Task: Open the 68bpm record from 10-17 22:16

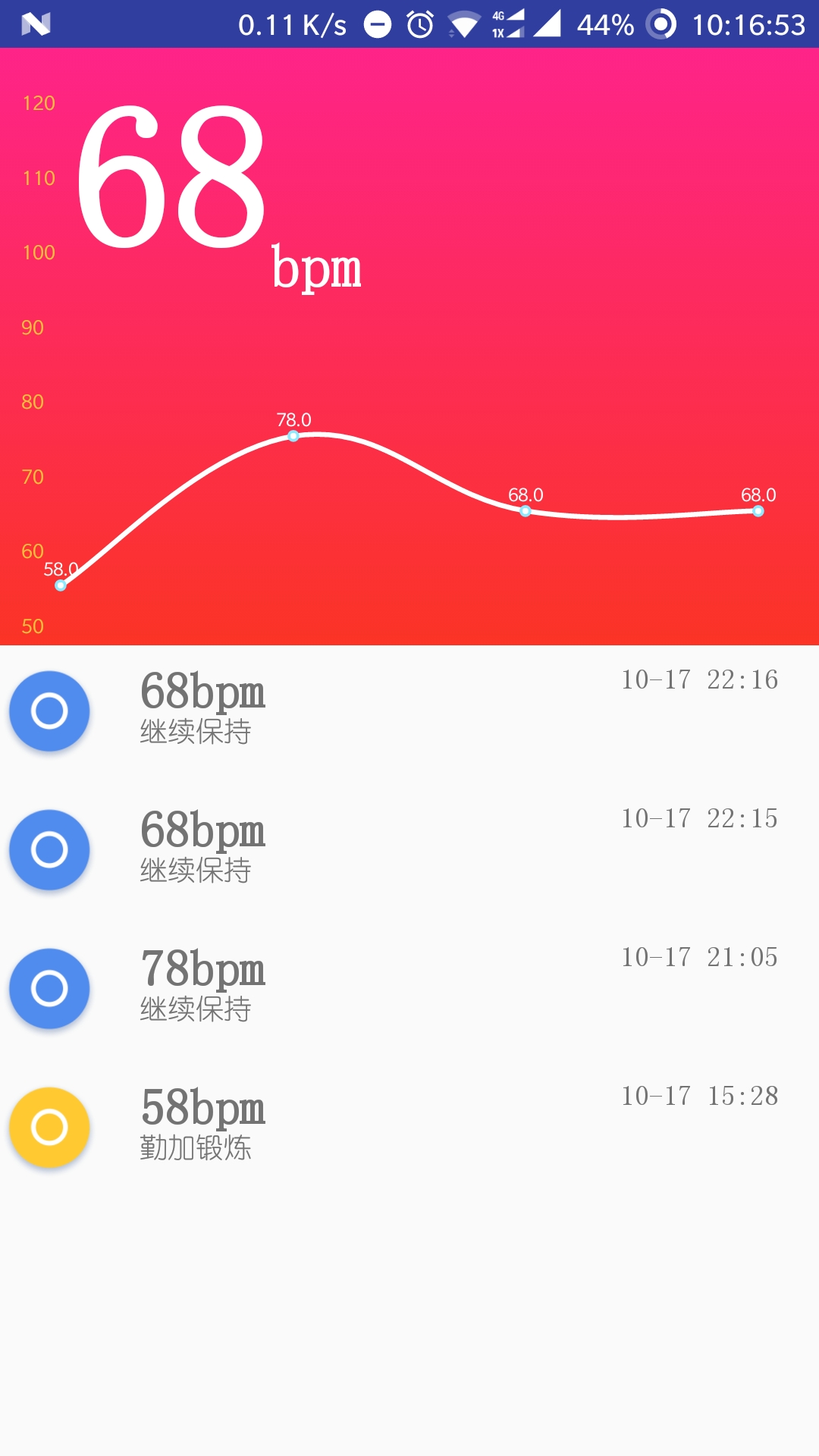Action: (409, 711)
